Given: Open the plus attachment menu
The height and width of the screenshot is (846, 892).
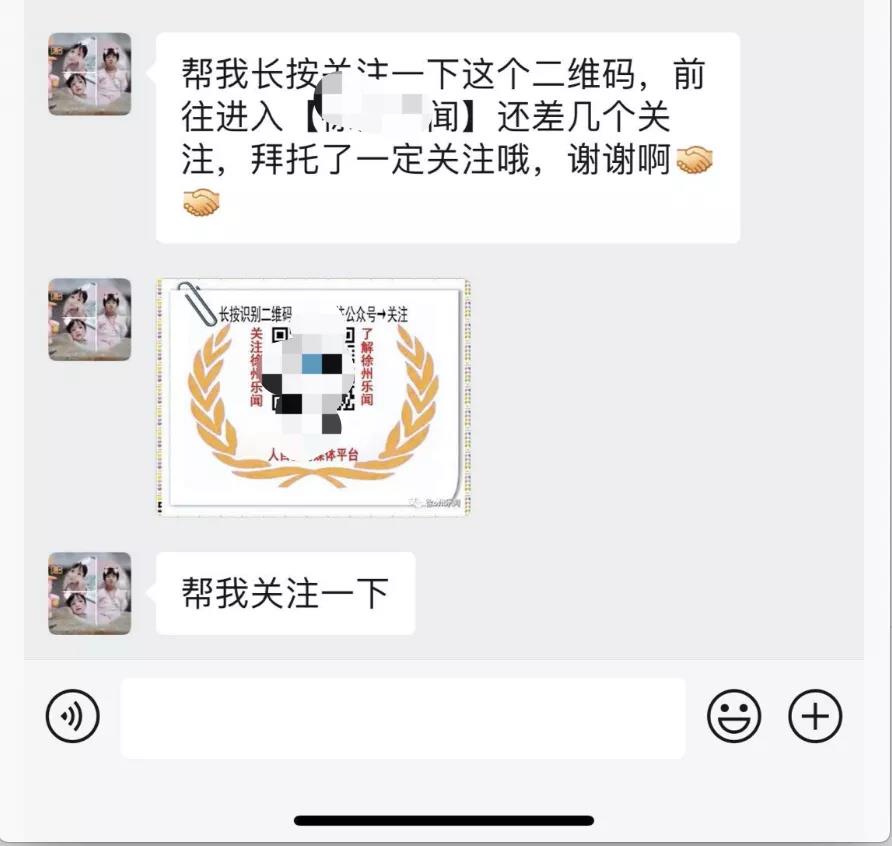Looking at the screenshot, I should 815,717.
